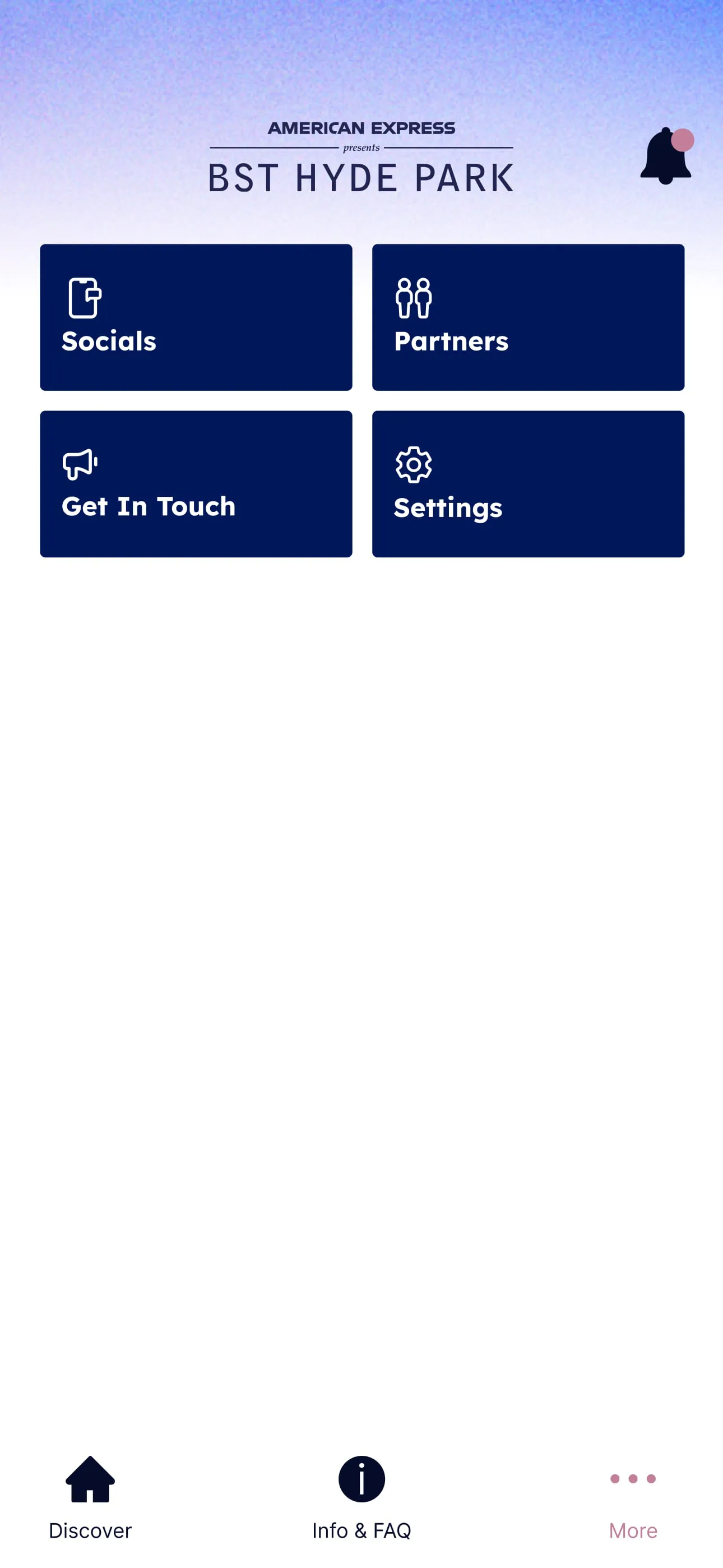Go to the Info & FAQ tab

[x=361, y=1496]
